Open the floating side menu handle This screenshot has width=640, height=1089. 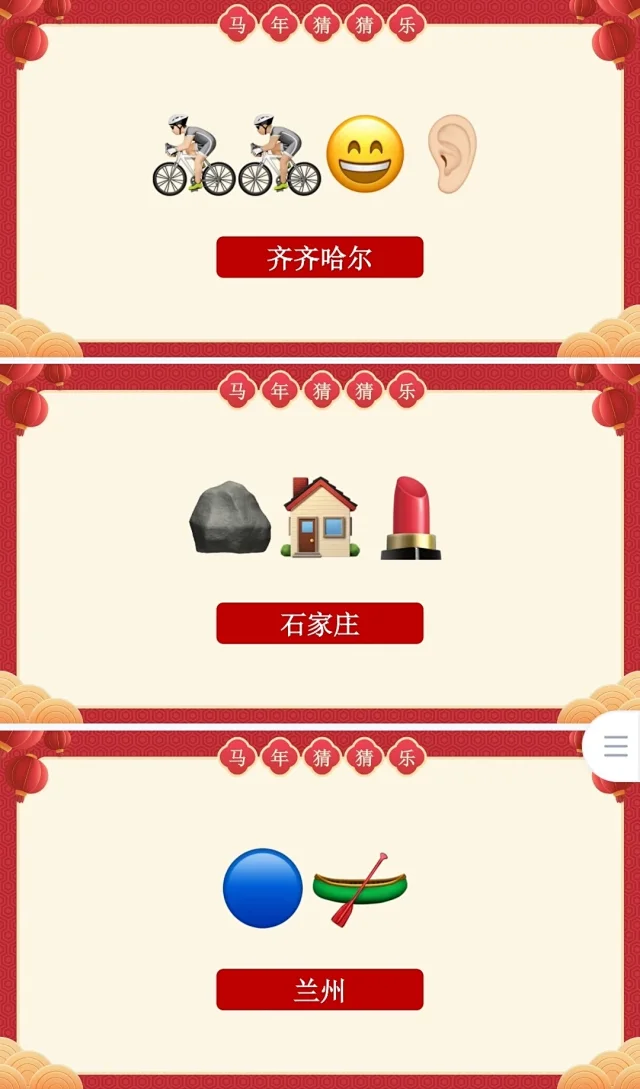pyautogui.click(x=615, y=746)
